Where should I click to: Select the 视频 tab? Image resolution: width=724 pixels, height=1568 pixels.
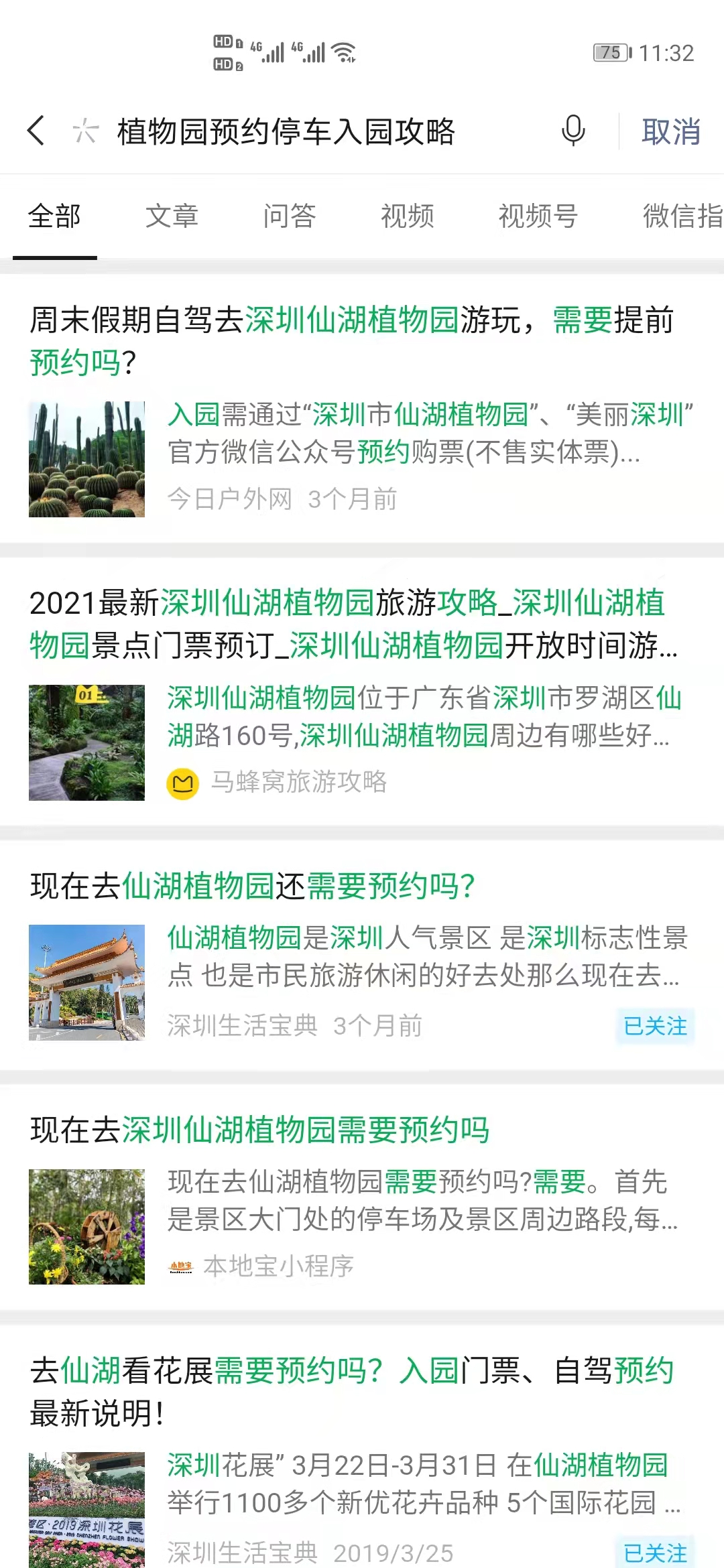pos(407,216)
